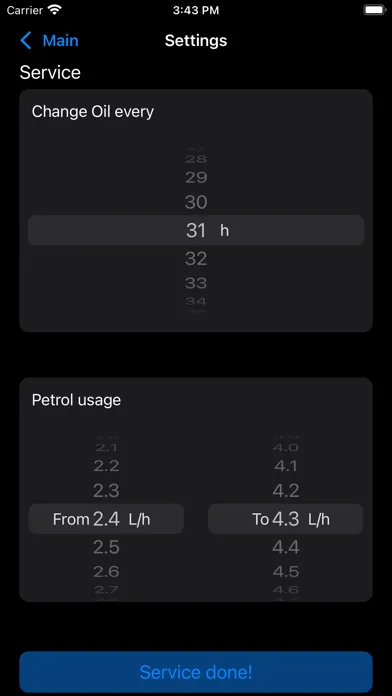The image size is (392, 696).
Task: Select 2.3 in the From petrol picker
Action: pyautogui.click(x=107, y=490)
